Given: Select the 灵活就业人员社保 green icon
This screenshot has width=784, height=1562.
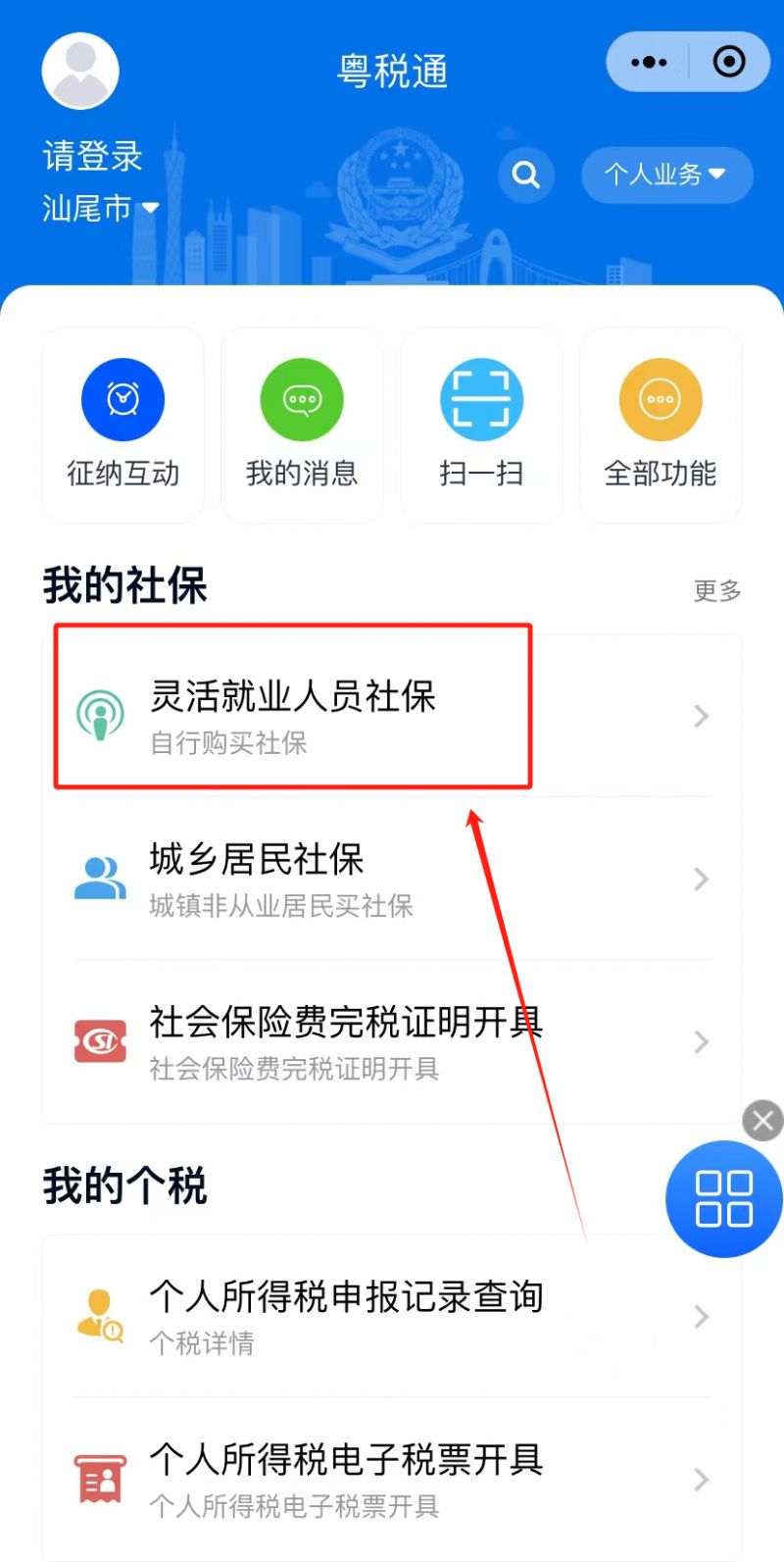Looking at the screenshot, I should [100, 714].
